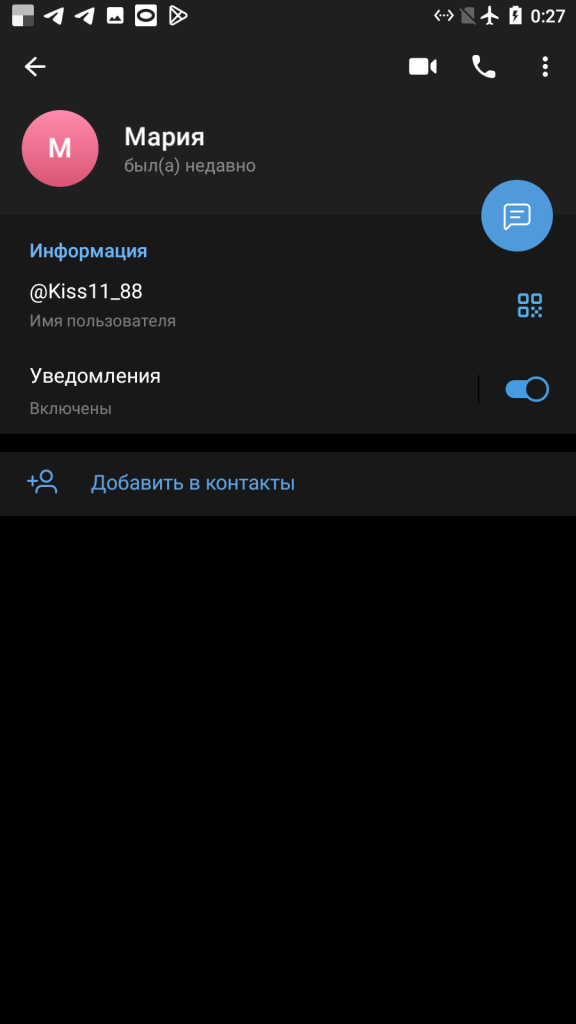Open chat with the blue message button
The width and height of the screenshot is (576, 1024).
point(517,216)
